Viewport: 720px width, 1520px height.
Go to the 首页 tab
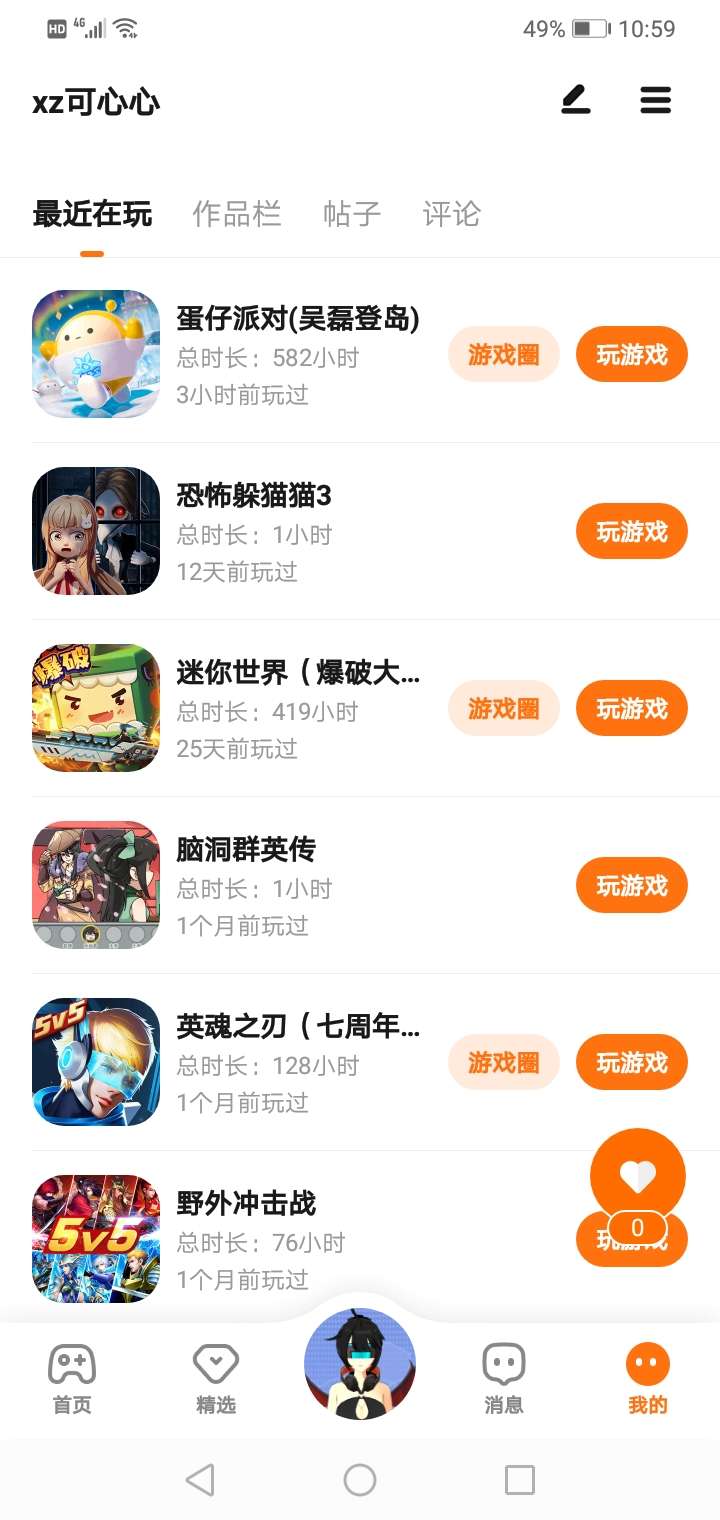coord(72,1379)
